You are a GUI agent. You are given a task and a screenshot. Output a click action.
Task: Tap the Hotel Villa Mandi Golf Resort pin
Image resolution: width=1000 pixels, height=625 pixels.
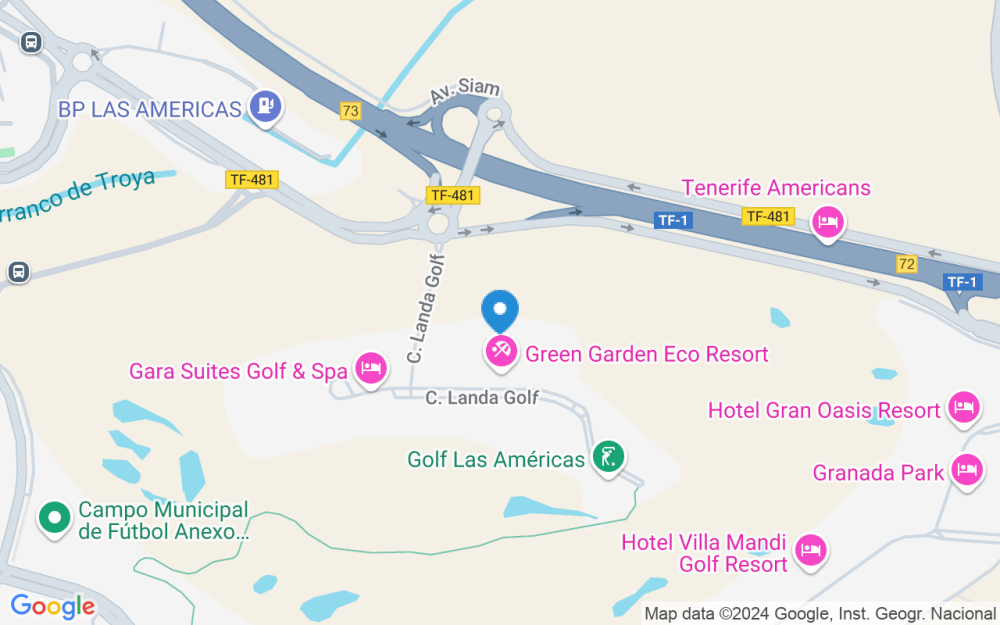pyautogui.click(x=811, y=552)
